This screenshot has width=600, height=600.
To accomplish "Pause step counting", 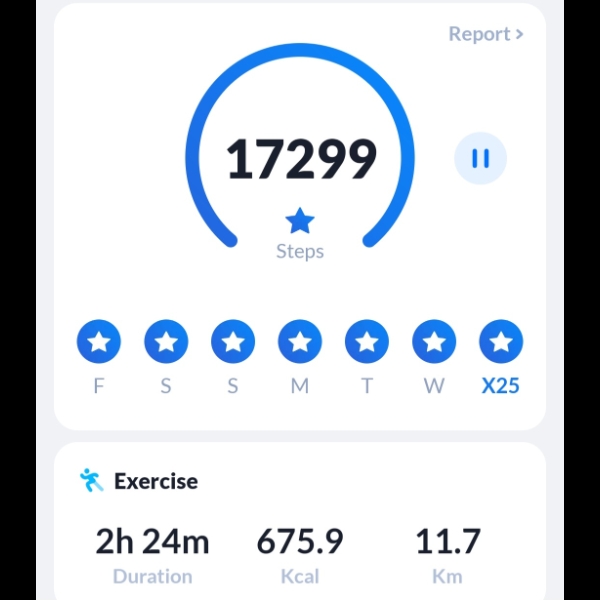I will click(x=480, y=159).
